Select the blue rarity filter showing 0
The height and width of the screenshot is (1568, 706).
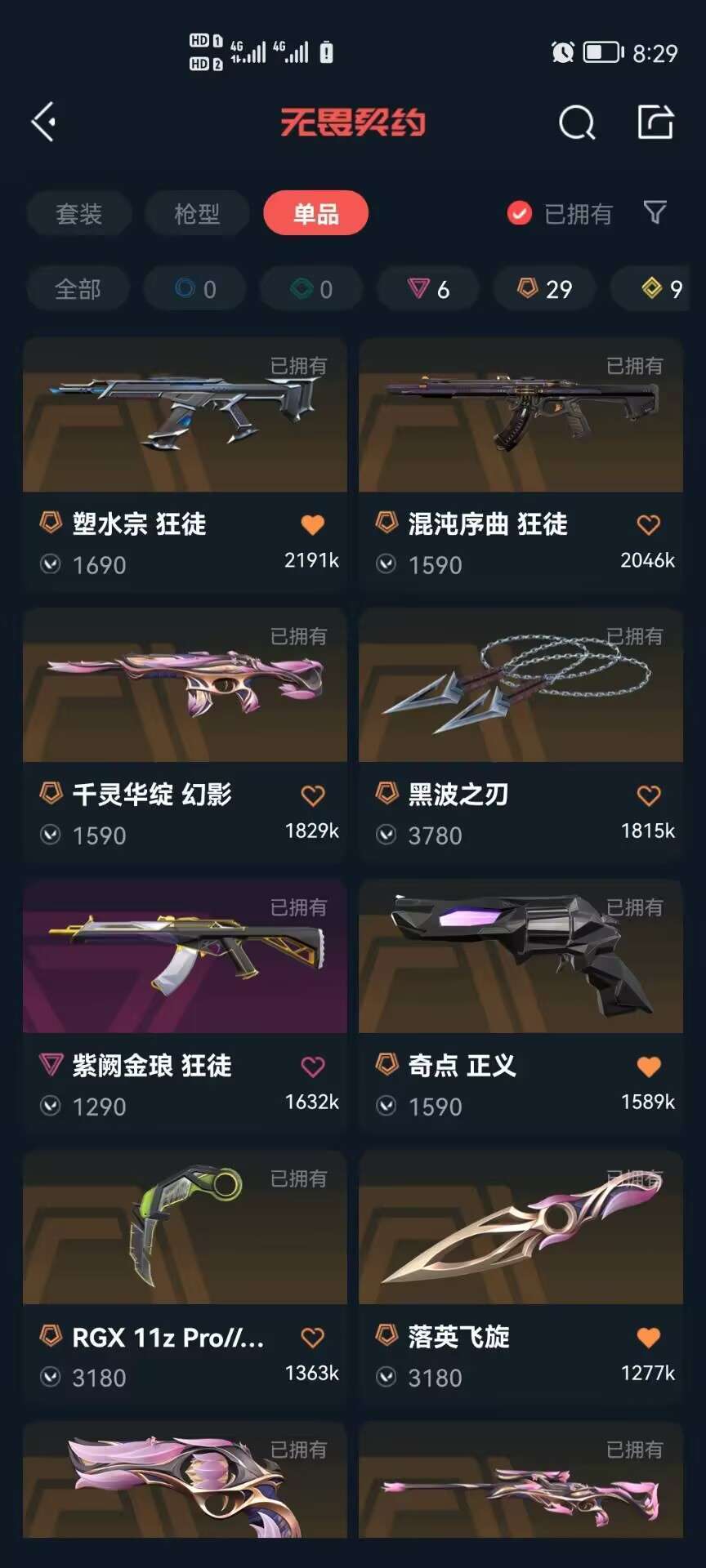(x=194, y=288)
